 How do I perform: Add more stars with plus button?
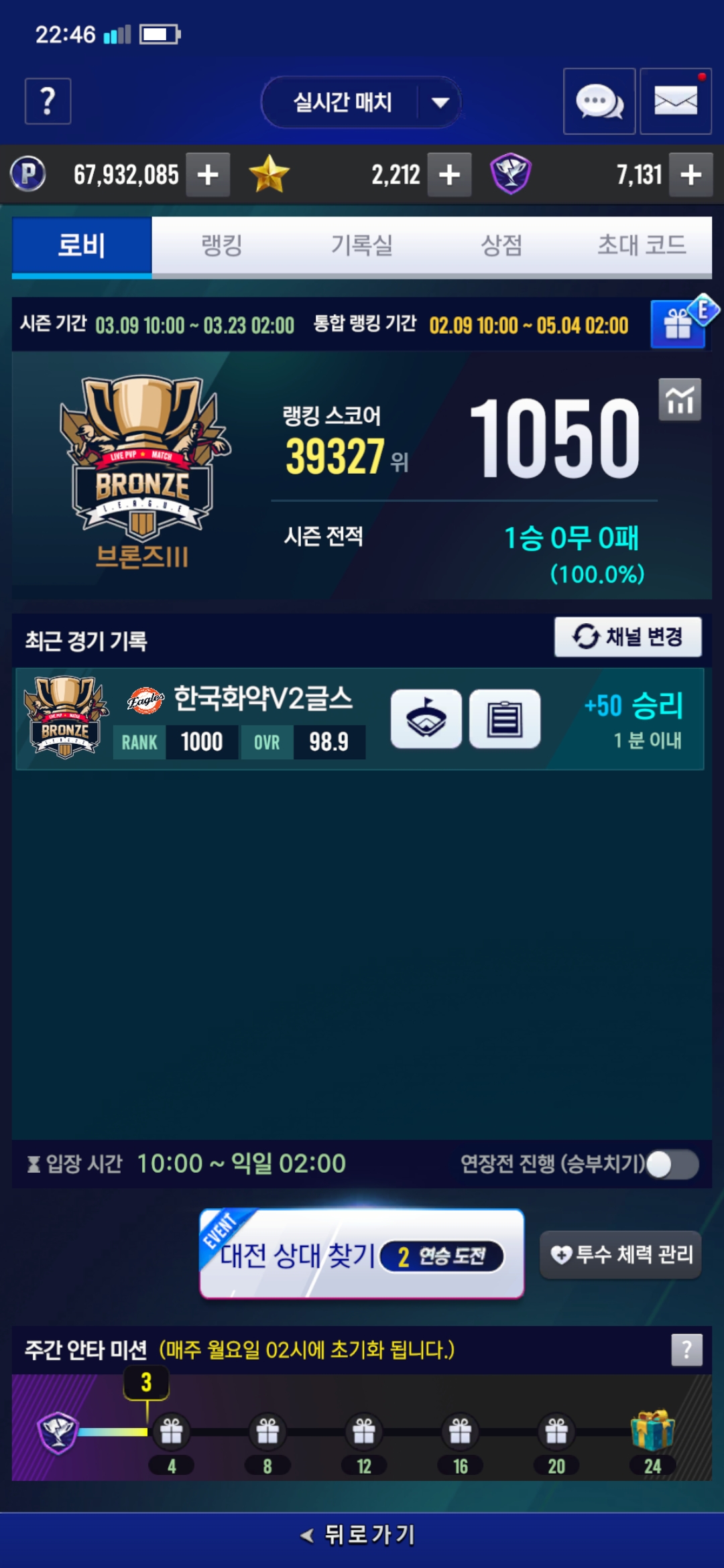(449, 175)
